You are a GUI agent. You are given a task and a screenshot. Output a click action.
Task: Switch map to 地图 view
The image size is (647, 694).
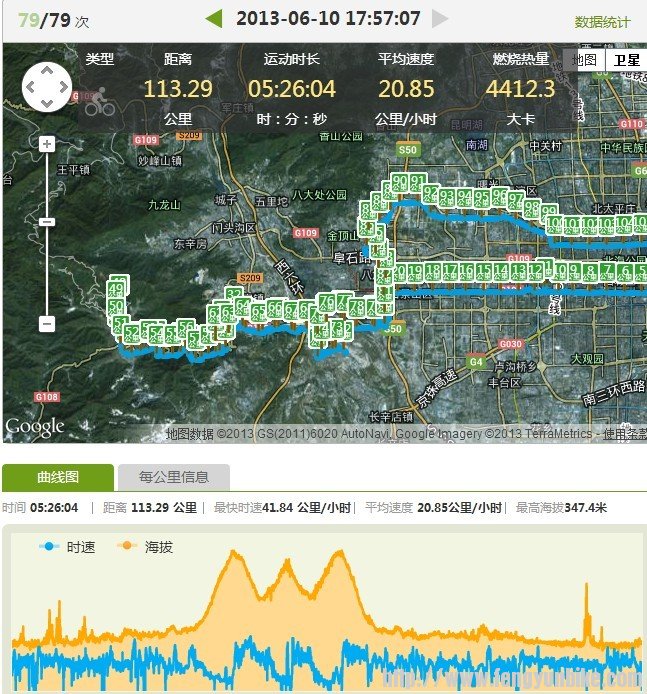[584, 60]
